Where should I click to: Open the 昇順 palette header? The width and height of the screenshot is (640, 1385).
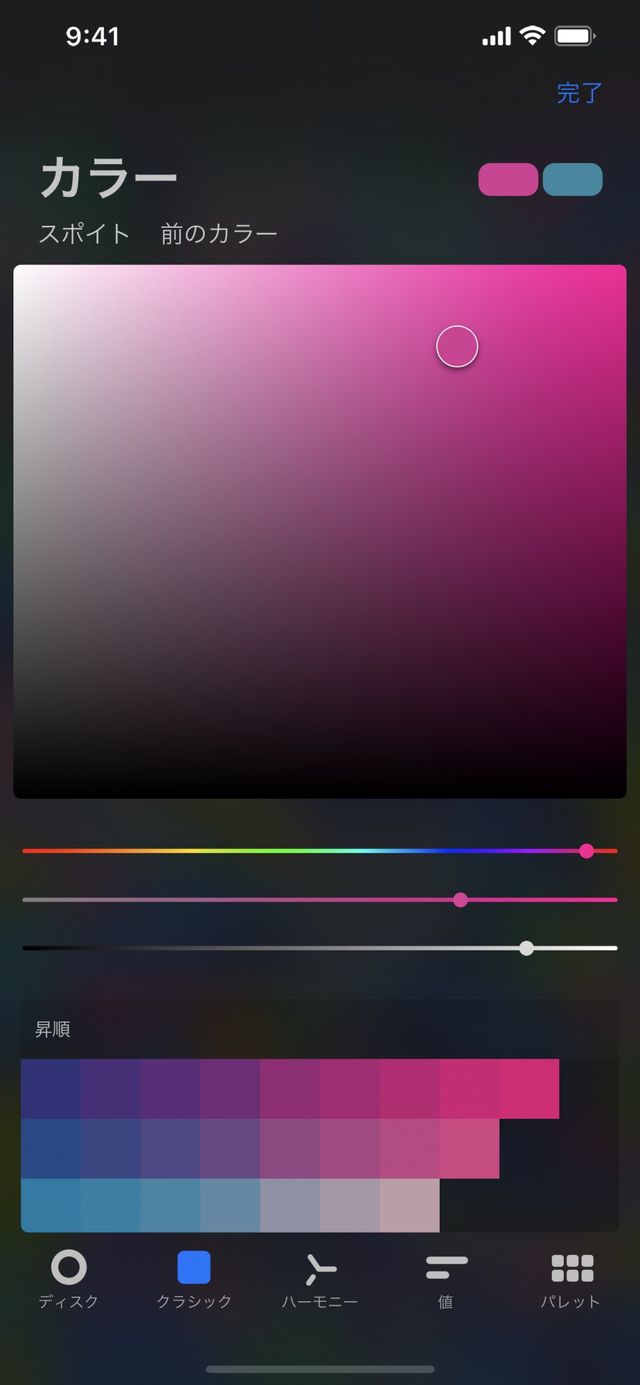(x=54, y=1029)
